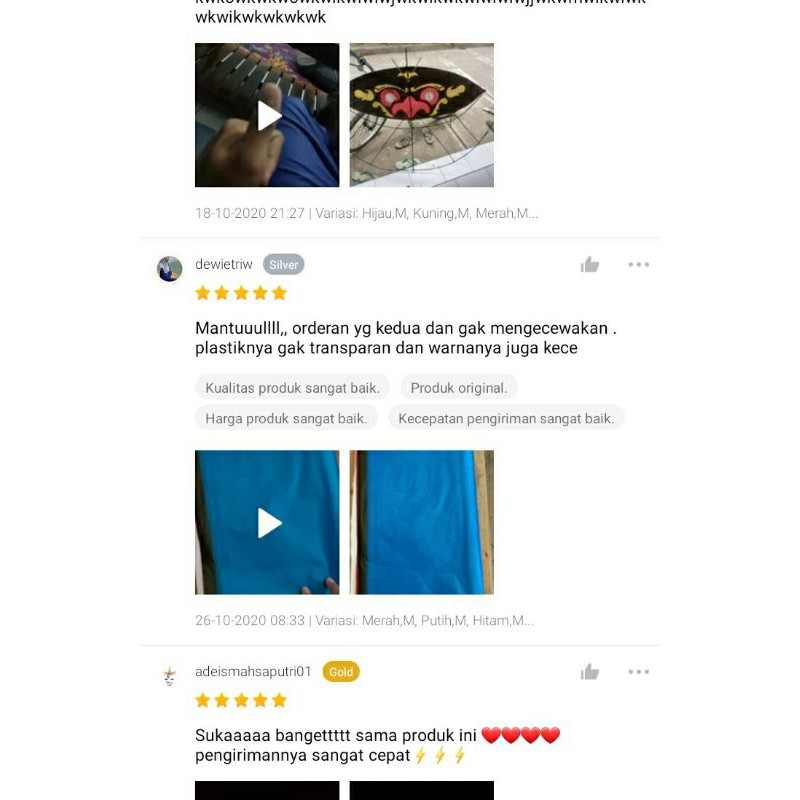Like adeismahsaputri01's review
This screenshot has height=800, width=800.
tap(589, 671)
